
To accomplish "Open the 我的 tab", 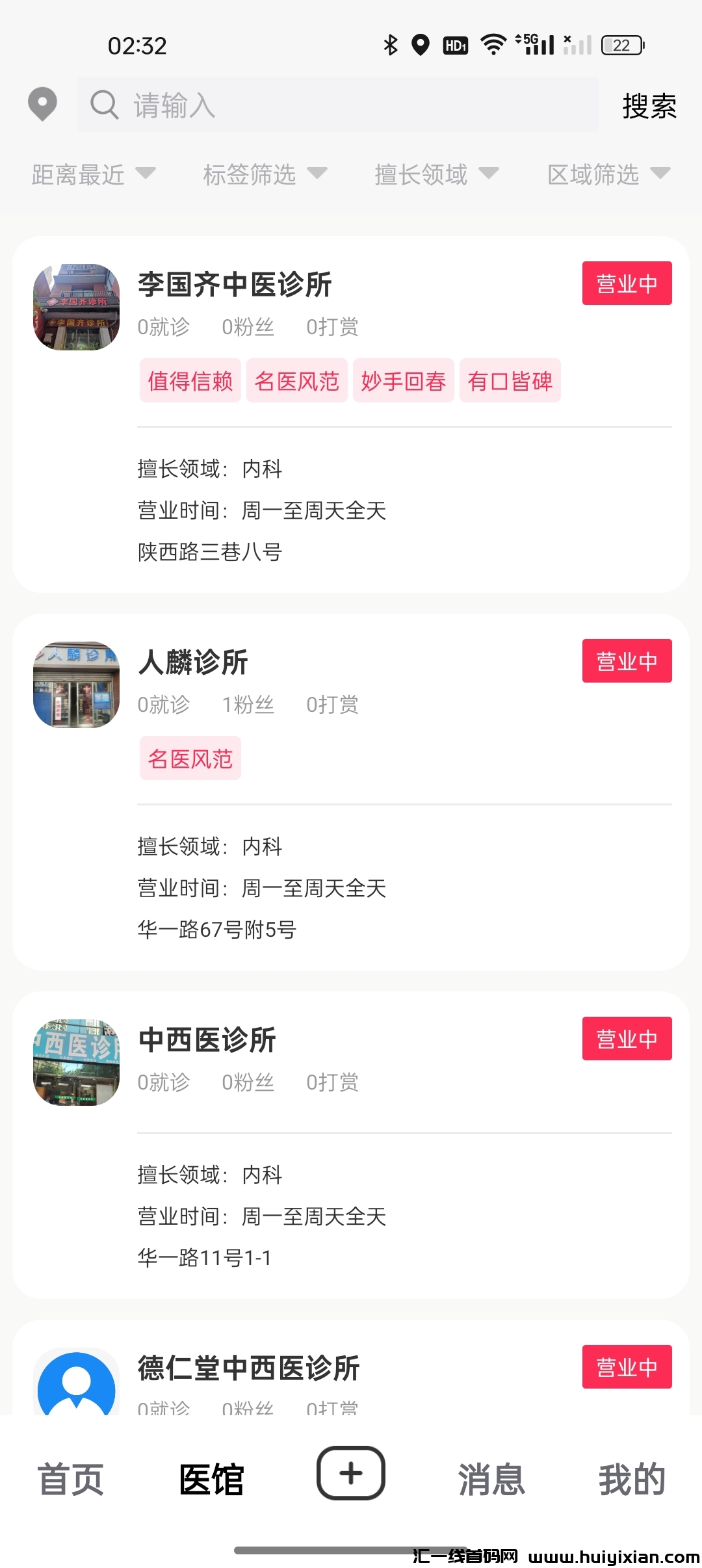I will (632, 1480).
